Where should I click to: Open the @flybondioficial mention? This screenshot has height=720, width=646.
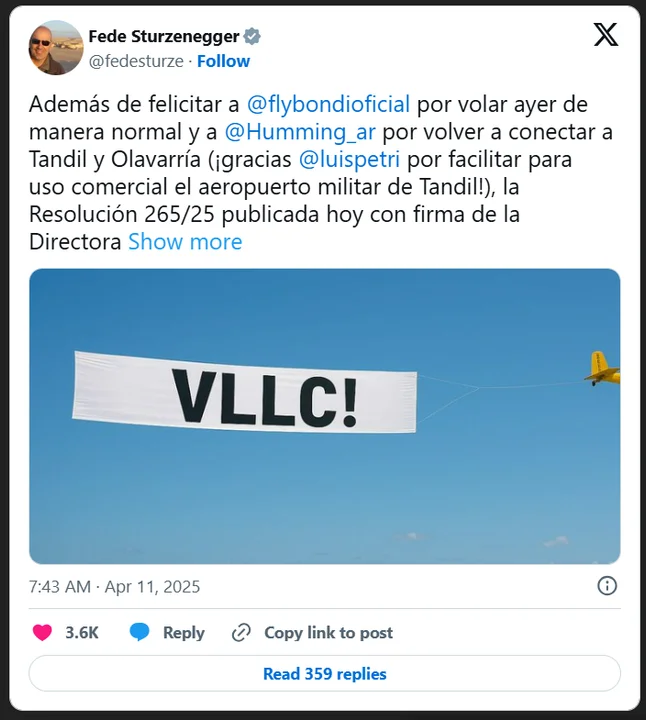(x=329, y=104)
